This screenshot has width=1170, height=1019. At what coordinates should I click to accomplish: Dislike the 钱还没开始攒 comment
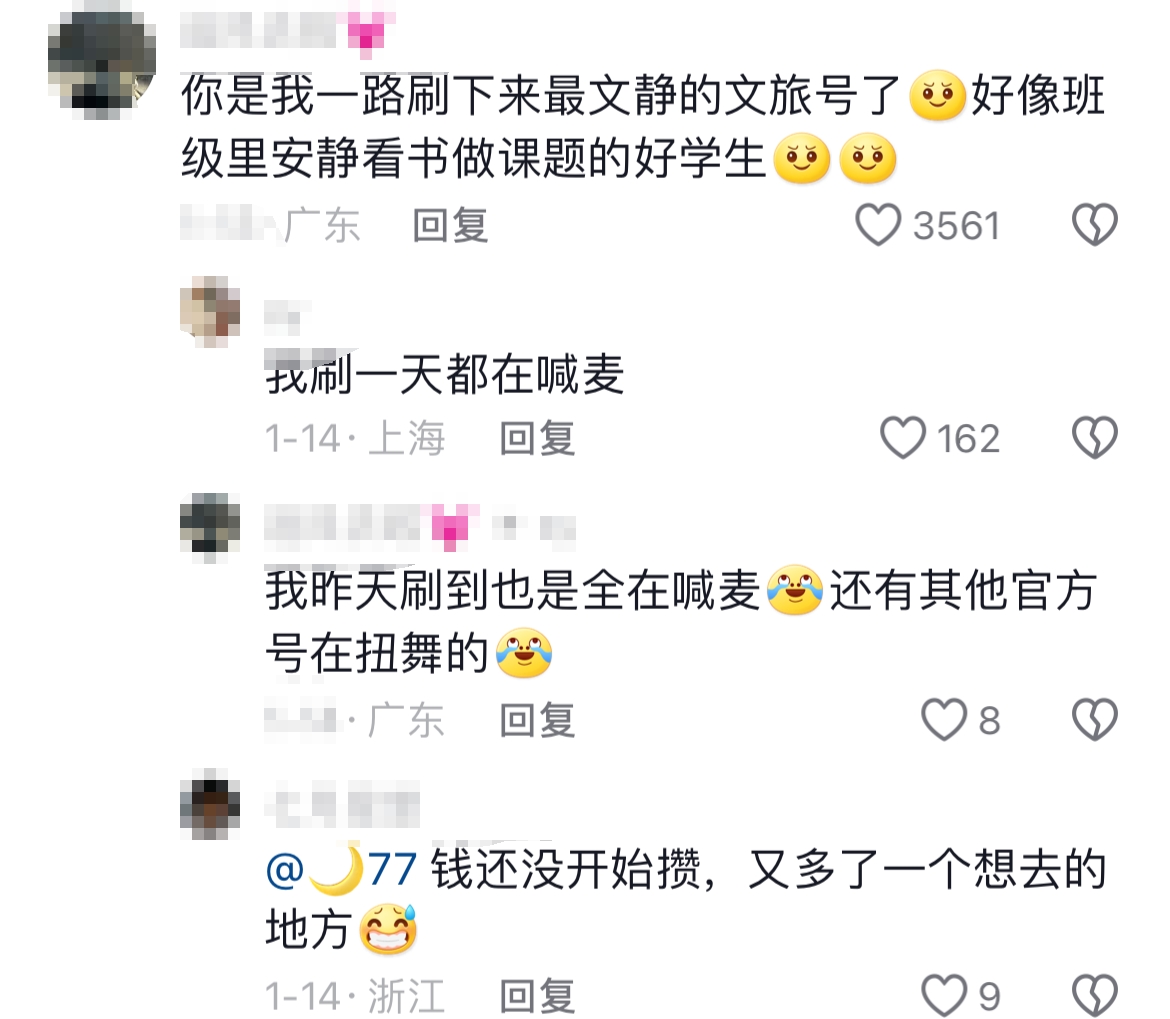pyautogui.click(x=1094, y=995)
